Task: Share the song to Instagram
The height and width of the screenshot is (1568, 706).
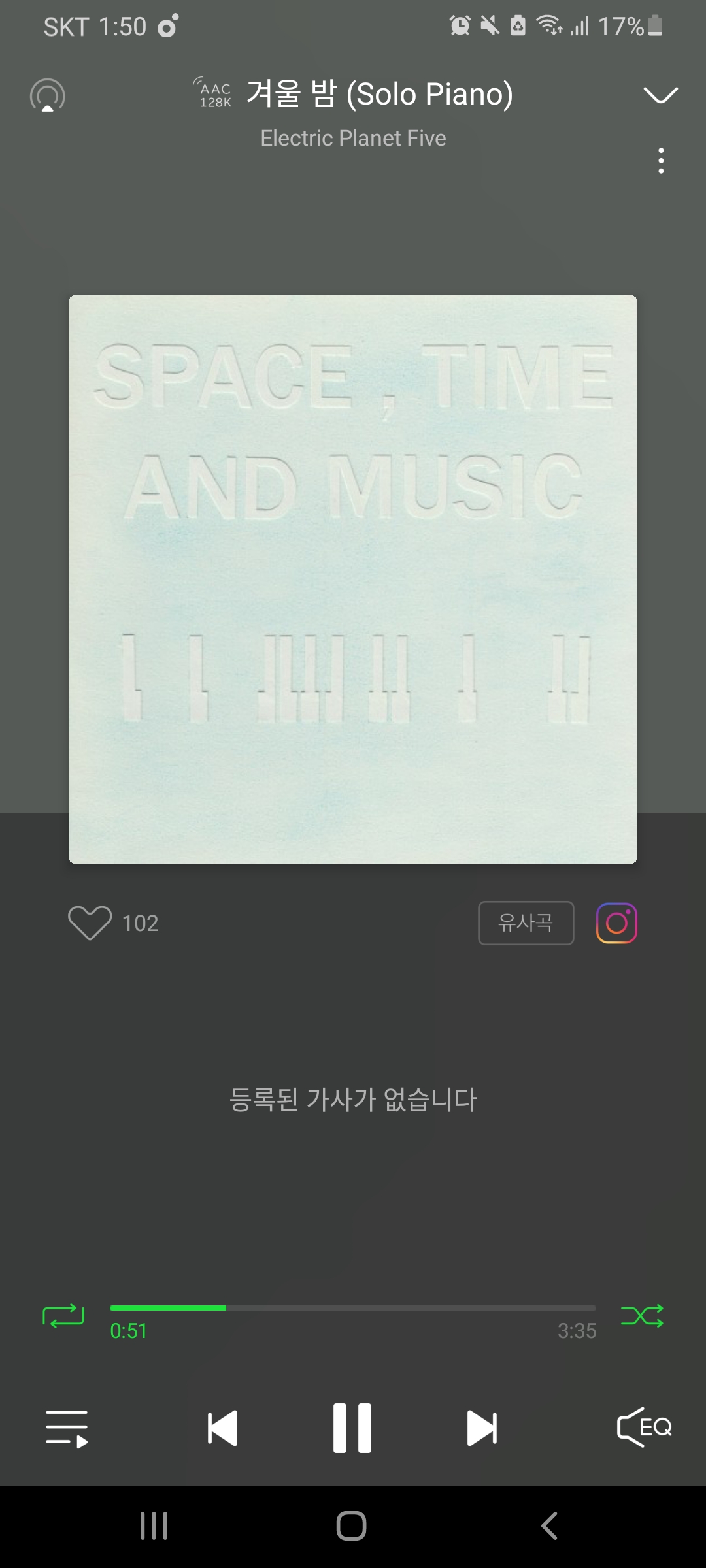Action: 616,923
